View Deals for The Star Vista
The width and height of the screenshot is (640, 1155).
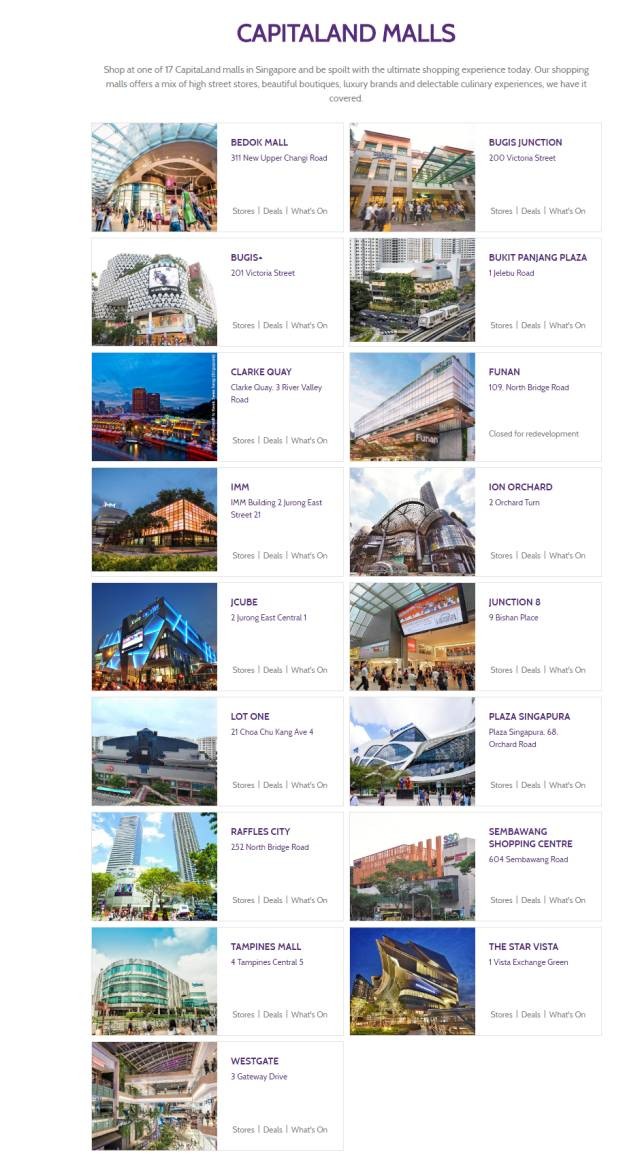pos(531,1015)
